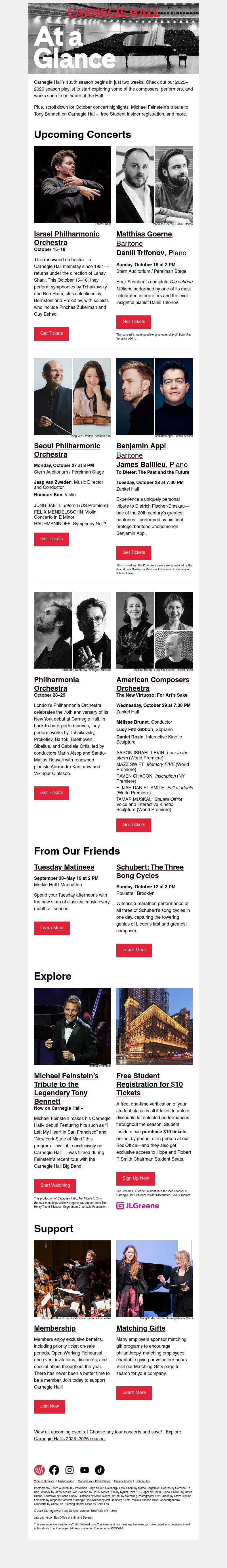Tap Join Now under Membership

pos(49,1406)
